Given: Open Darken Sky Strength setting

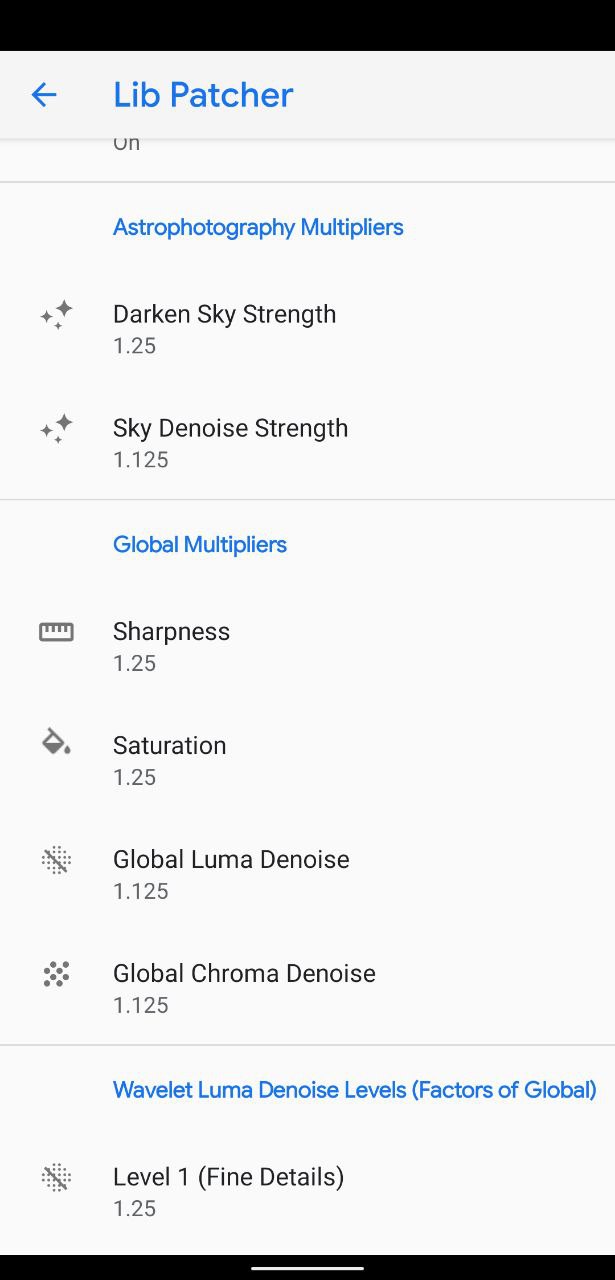Looking at the screenshot, I should [x=307, y=329].
